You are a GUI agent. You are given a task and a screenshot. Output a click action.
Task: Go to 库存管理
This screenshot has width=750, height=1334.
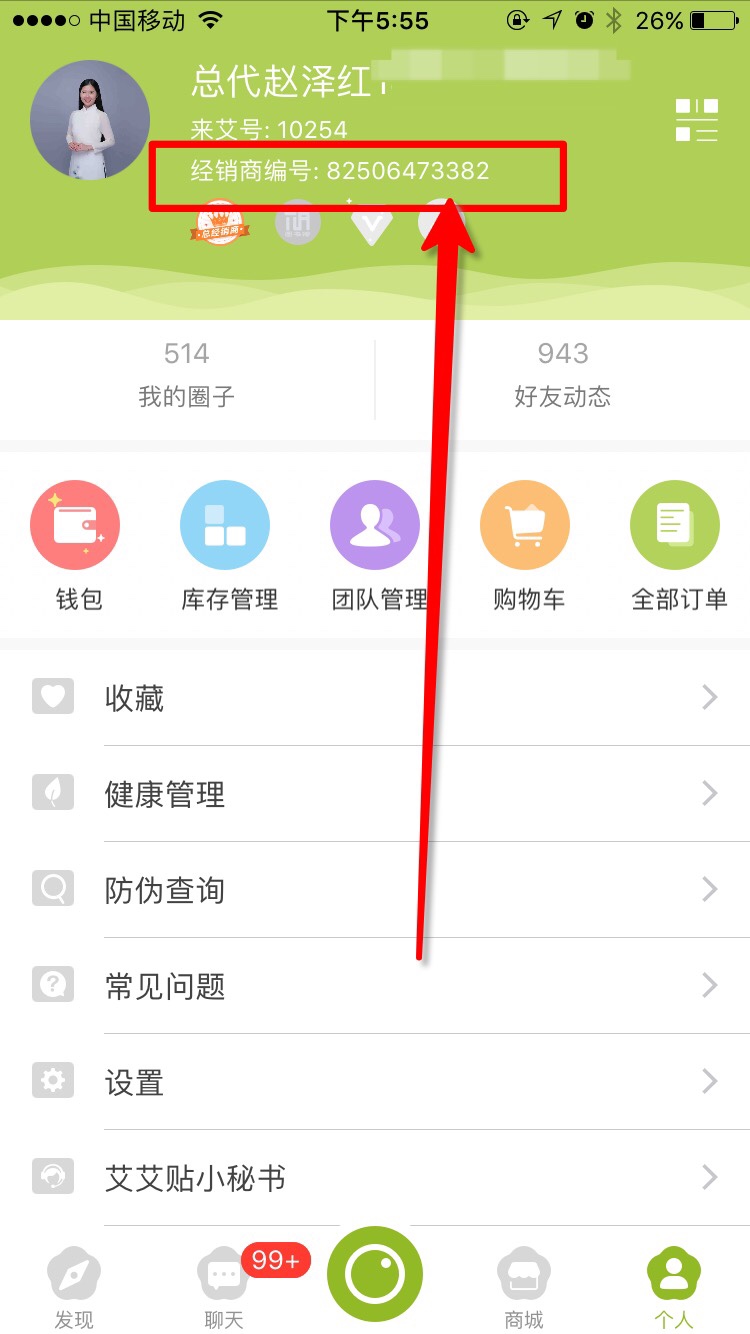point(226,545)
